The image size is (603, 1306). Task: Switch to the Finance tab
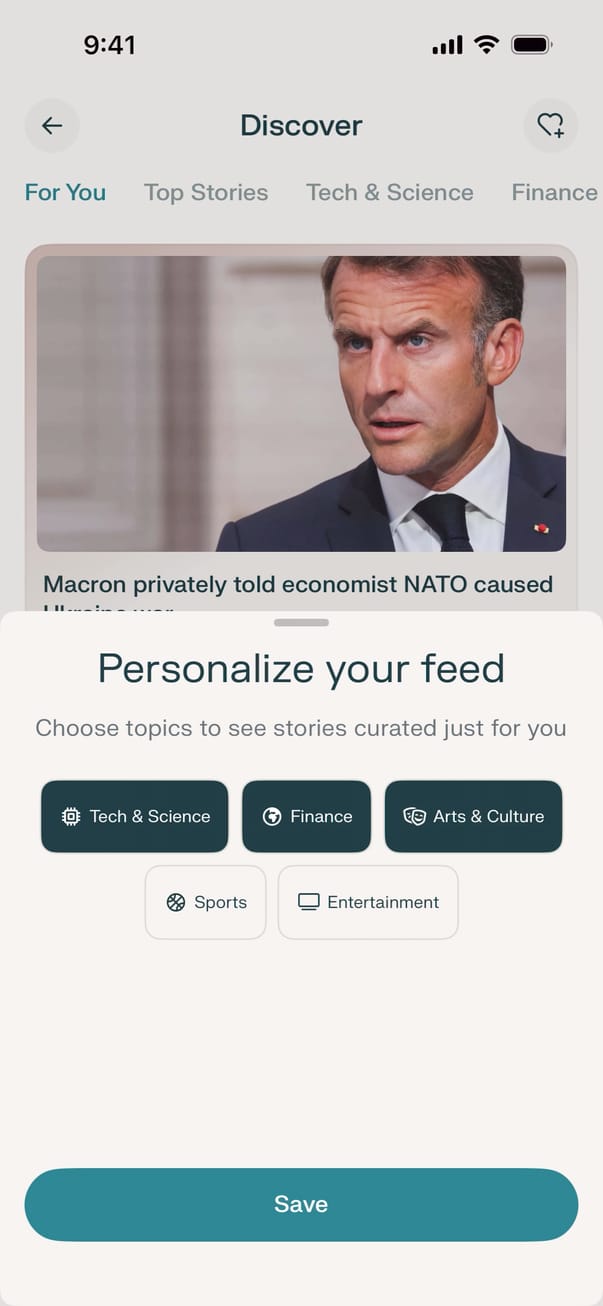554,192
